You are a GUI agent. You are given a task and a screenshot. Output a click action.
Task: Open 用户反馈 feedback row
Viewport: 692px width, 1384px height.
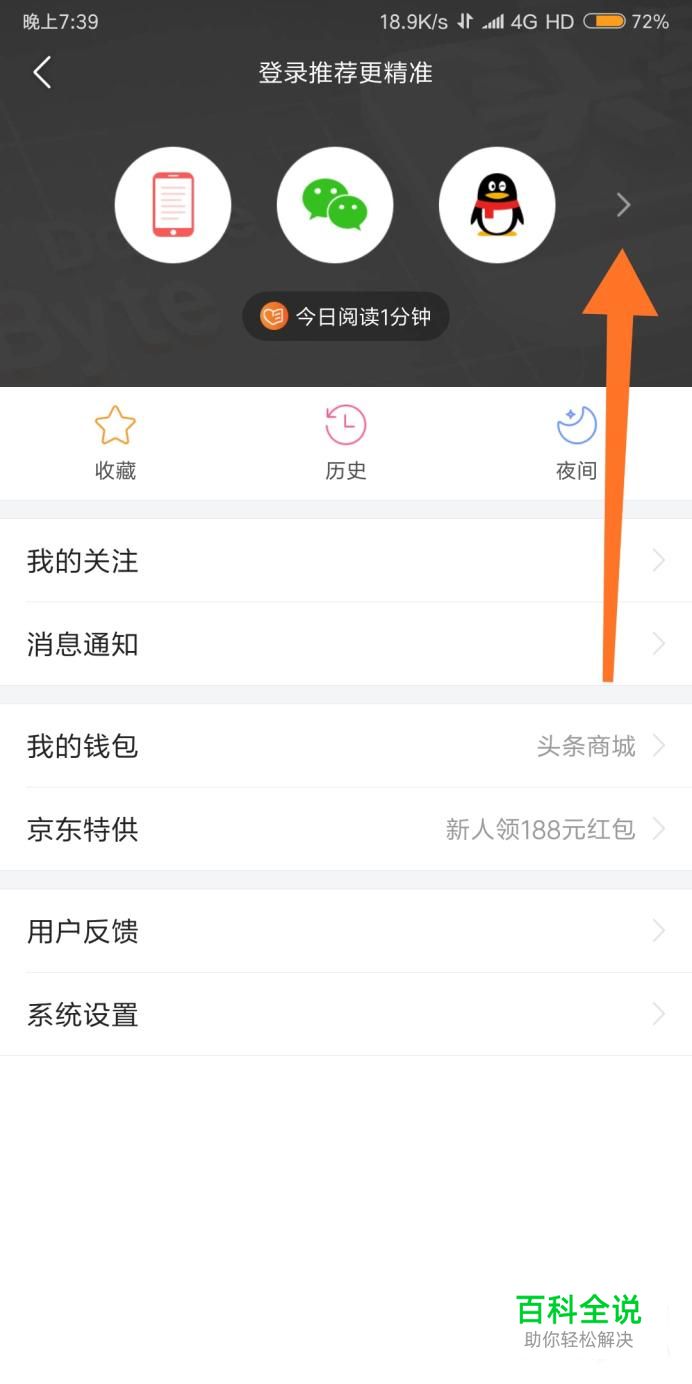point(346,931)
